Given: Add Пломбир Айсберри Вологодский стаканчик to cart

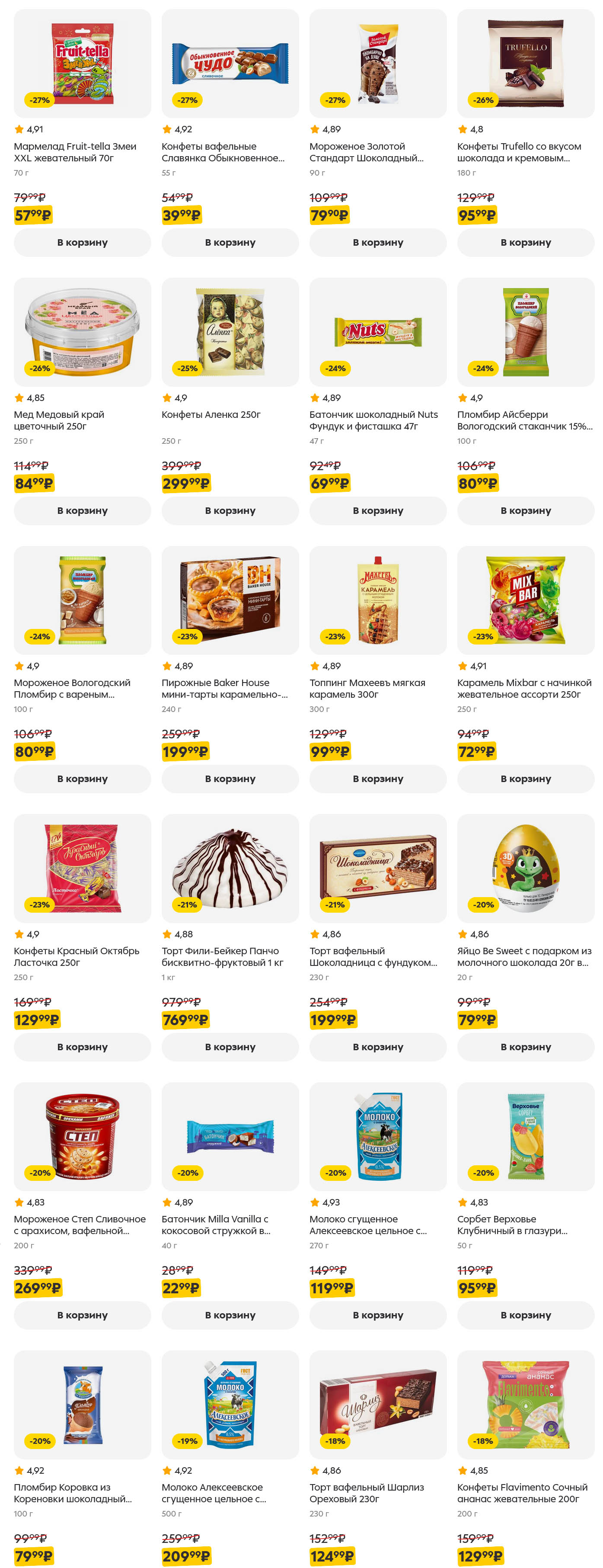Looking at the screenshot, I should point(525,511).
